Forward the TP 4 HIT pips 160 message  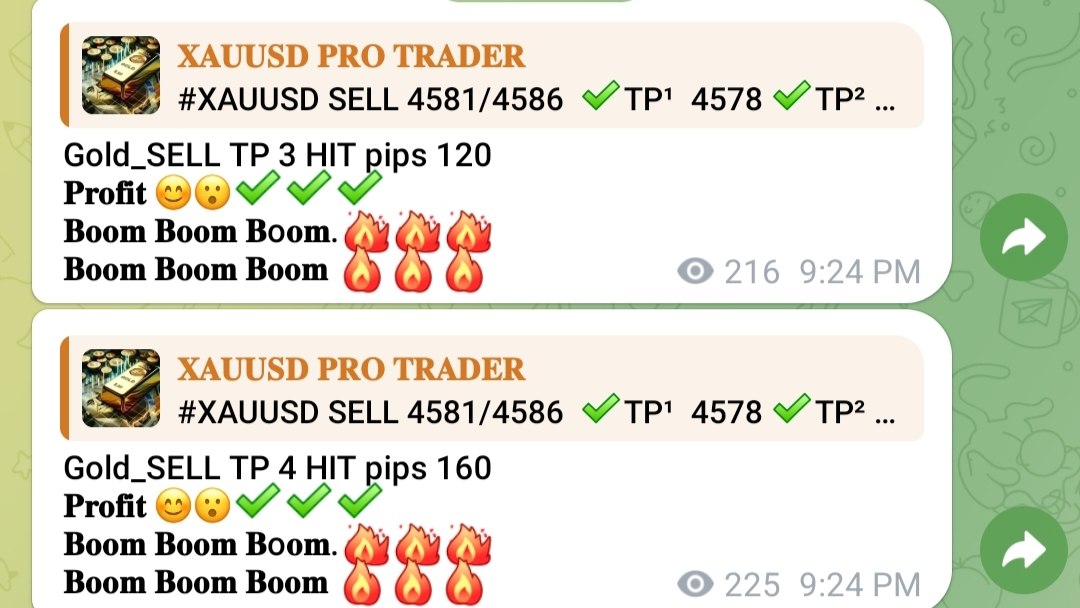tap(1023, 549)
